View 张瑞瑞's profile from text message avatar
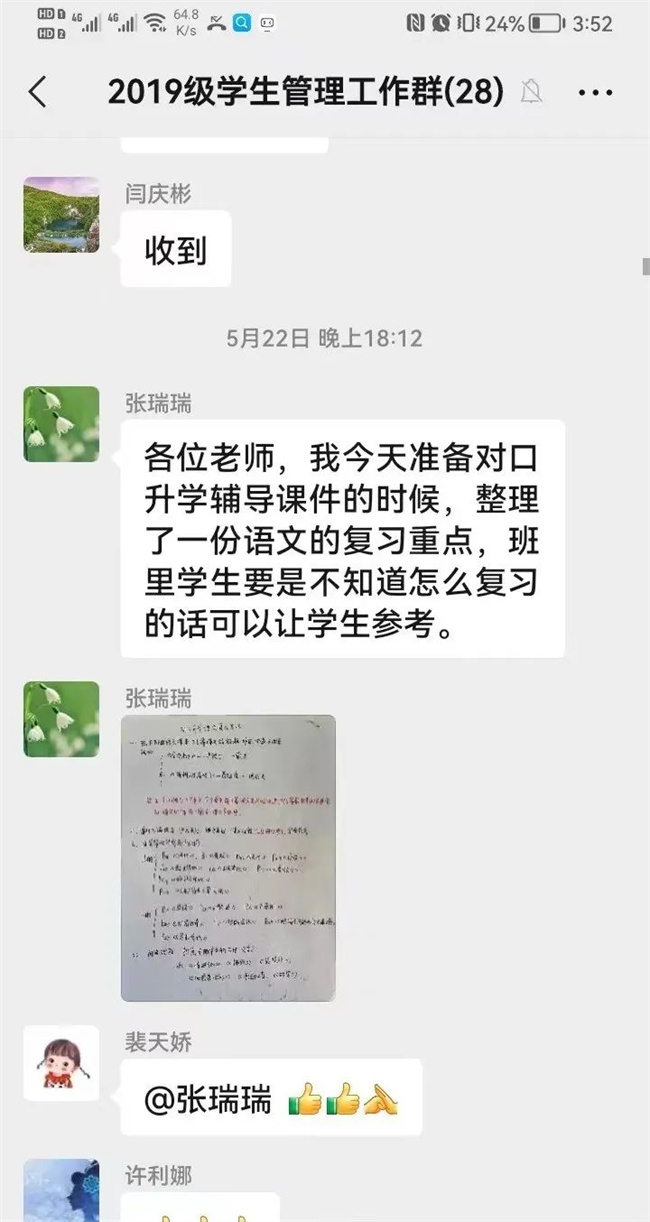 61,424
